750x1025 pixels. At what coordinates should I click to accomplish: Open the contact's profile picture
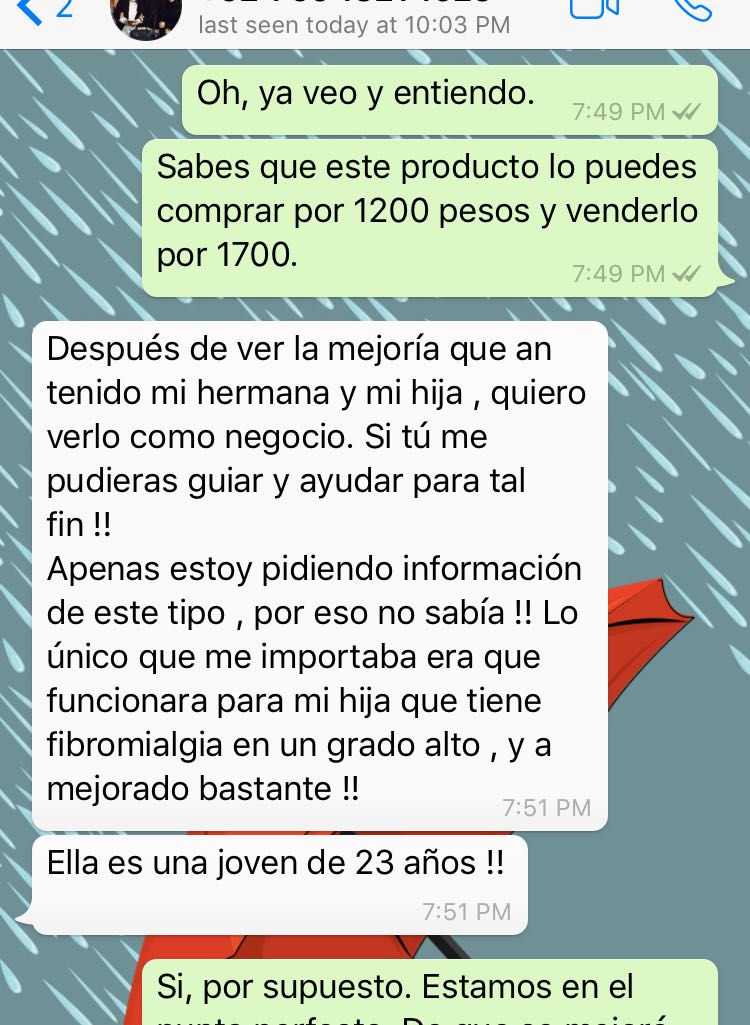point(146,14)
